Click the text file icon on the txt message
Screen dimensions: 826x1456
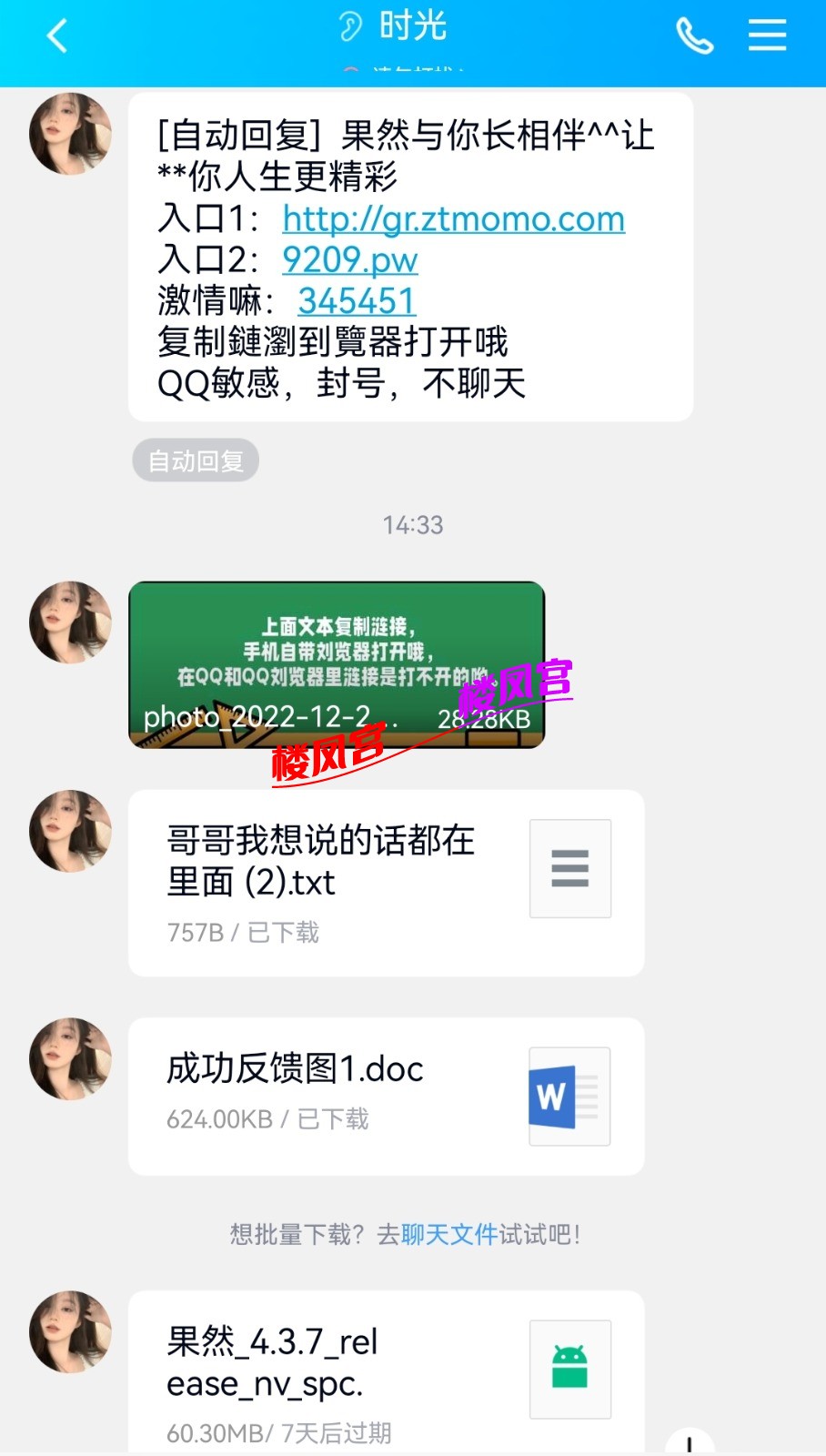coord(569,868)
